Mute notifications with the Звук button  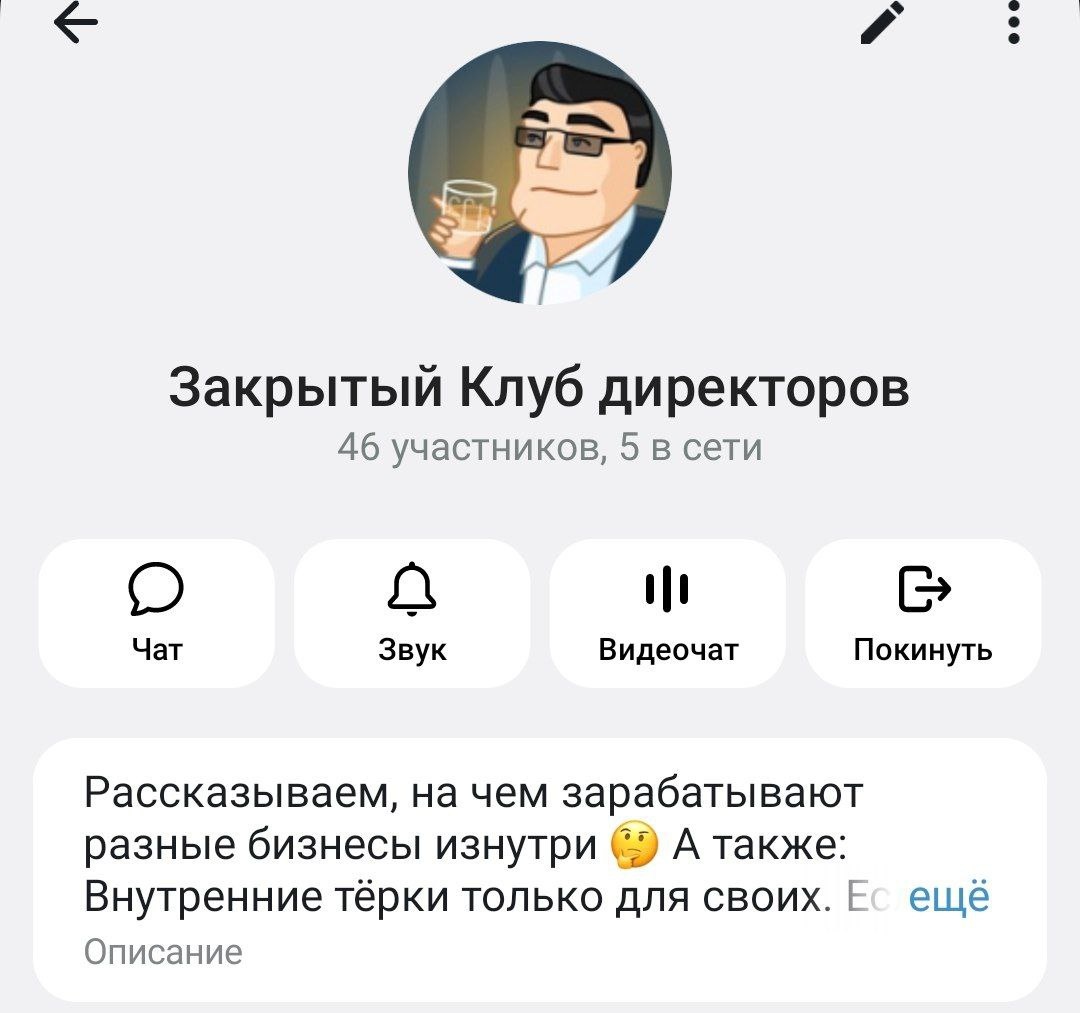412,612
